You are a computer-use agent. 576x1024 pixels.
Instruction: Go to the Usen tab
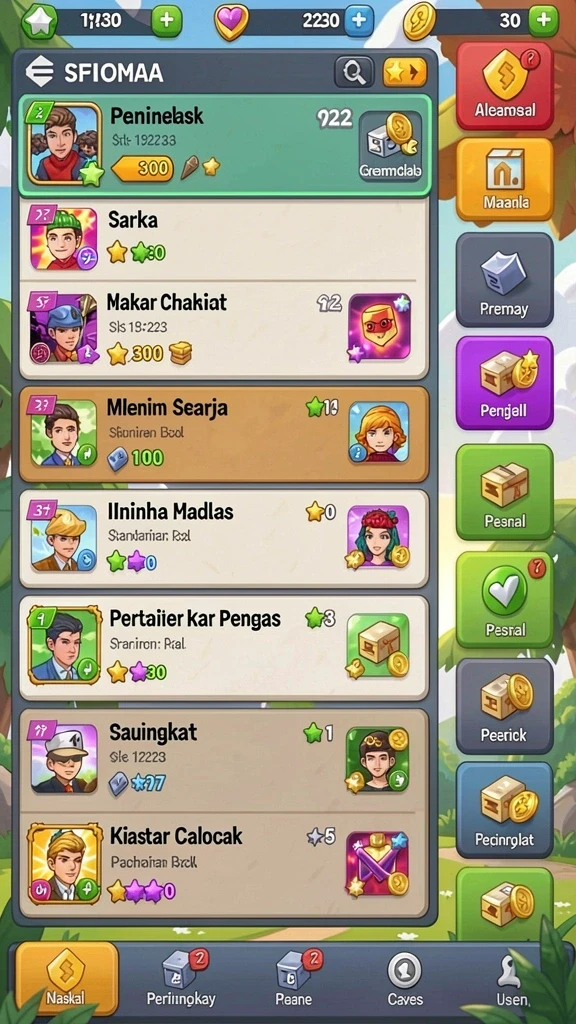pyautogui.click(x=513, y=978)
